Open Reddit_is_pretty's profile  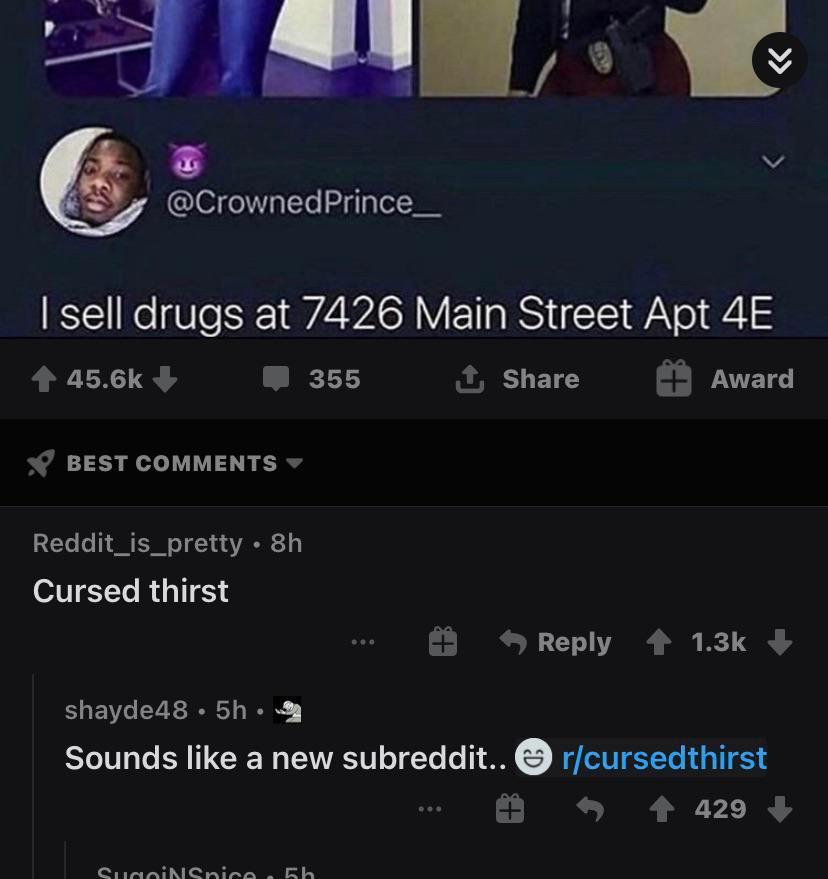[137, 543]
